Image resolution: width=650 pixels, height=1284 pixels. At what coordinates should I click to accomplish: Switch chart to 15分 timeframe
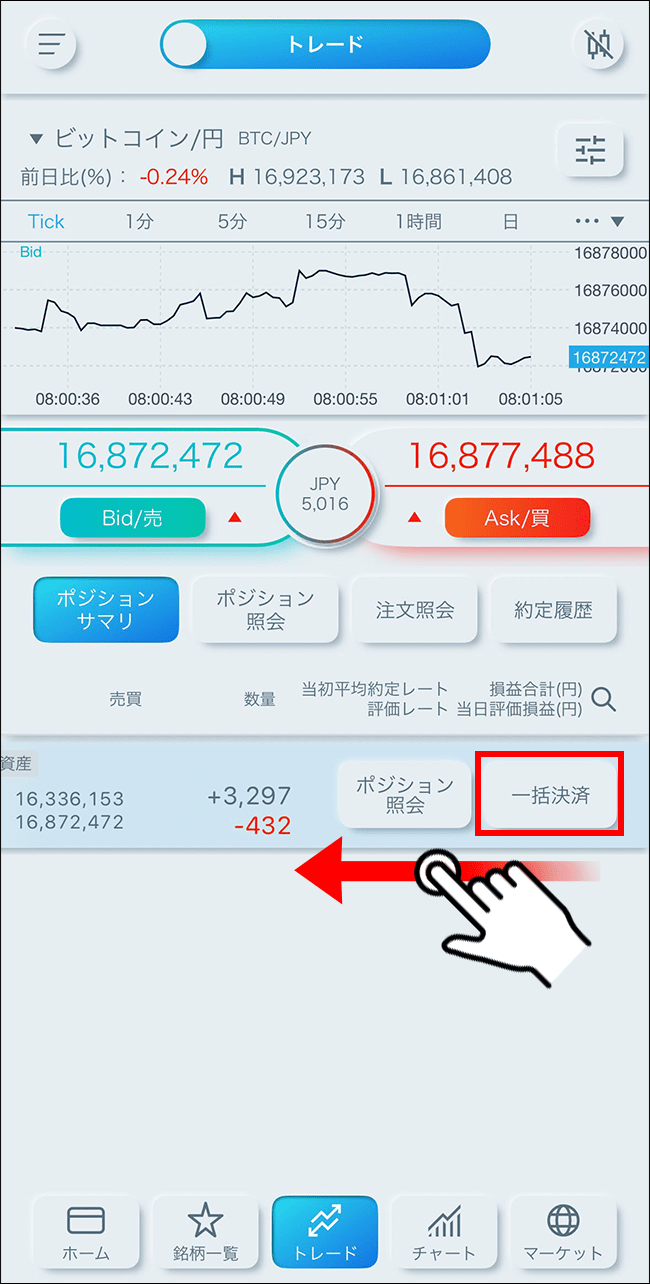click(325, 222)
